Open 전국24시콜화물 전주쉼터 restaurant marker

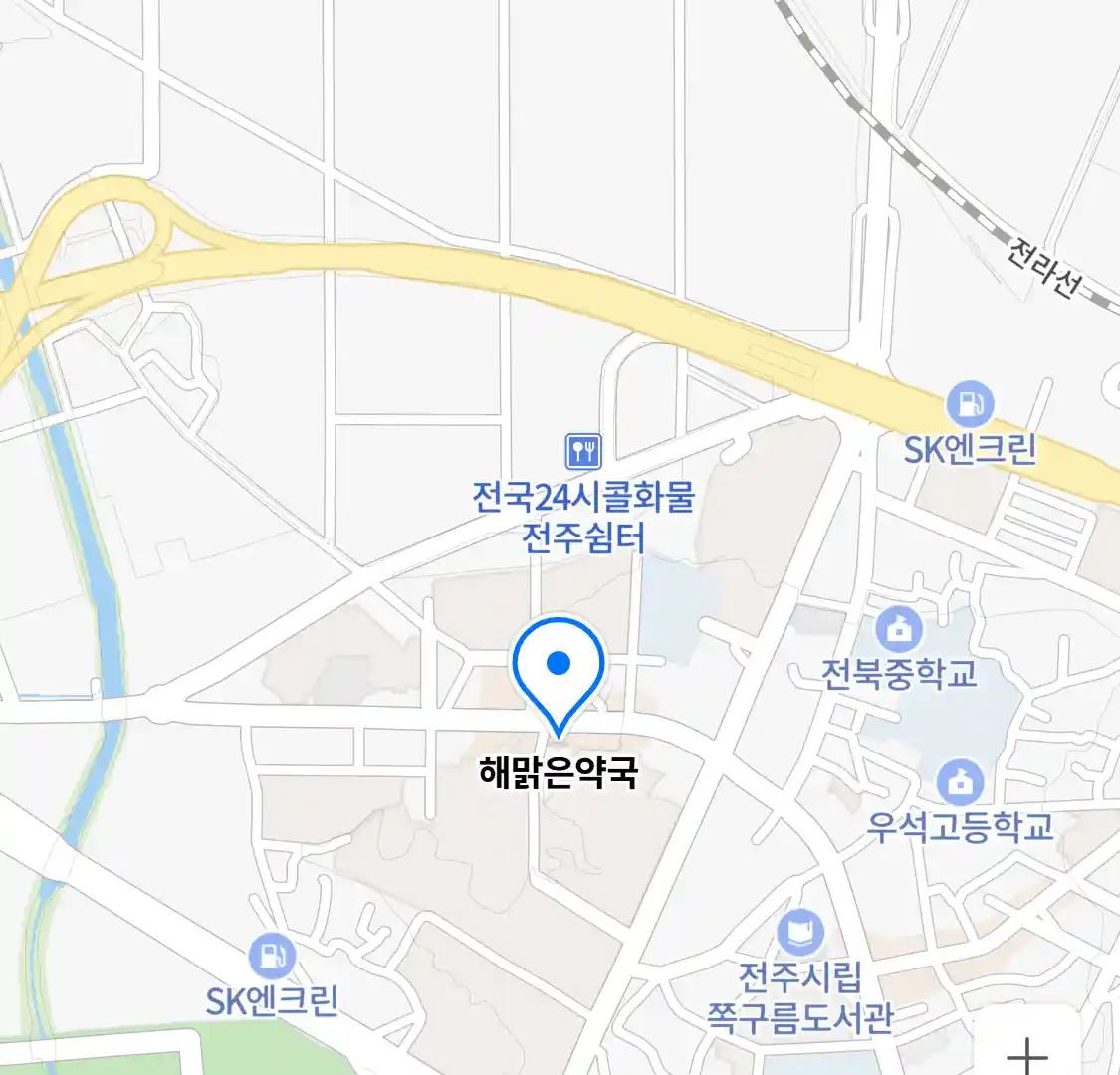coord(583,451)
